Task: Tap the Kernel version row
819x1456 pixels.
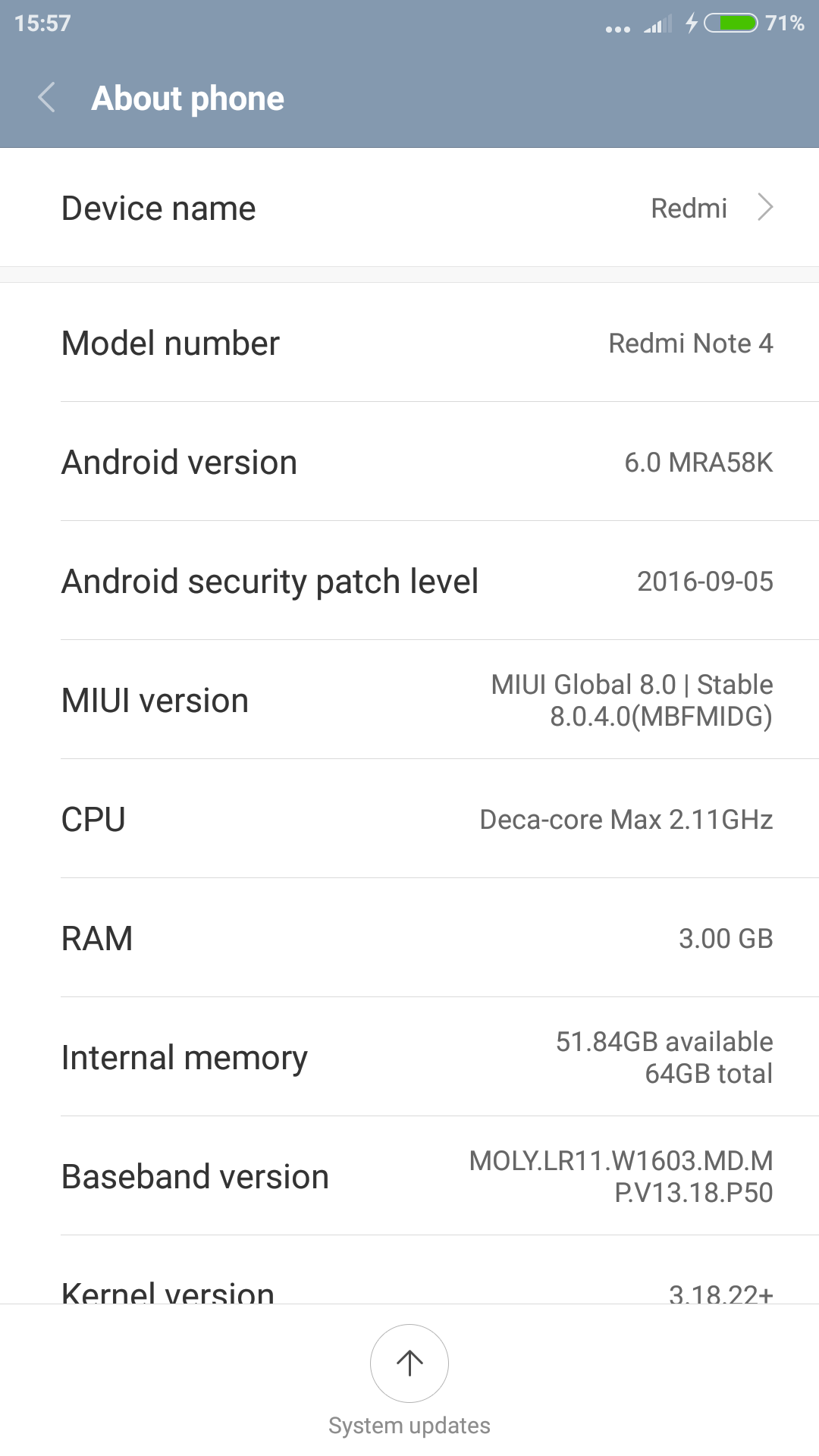Action: (409, 1289)
